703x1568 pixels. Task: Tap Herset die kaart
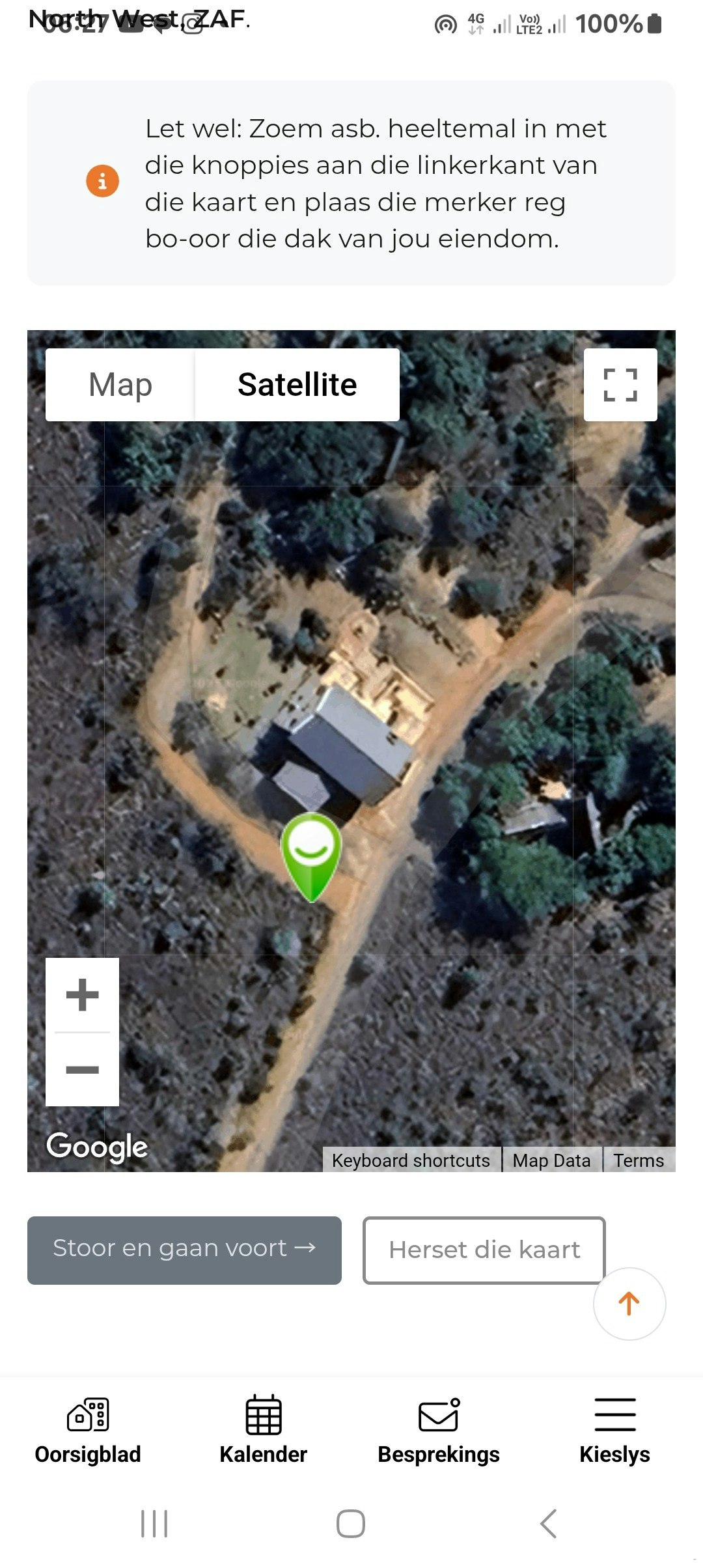[484, 1250]
